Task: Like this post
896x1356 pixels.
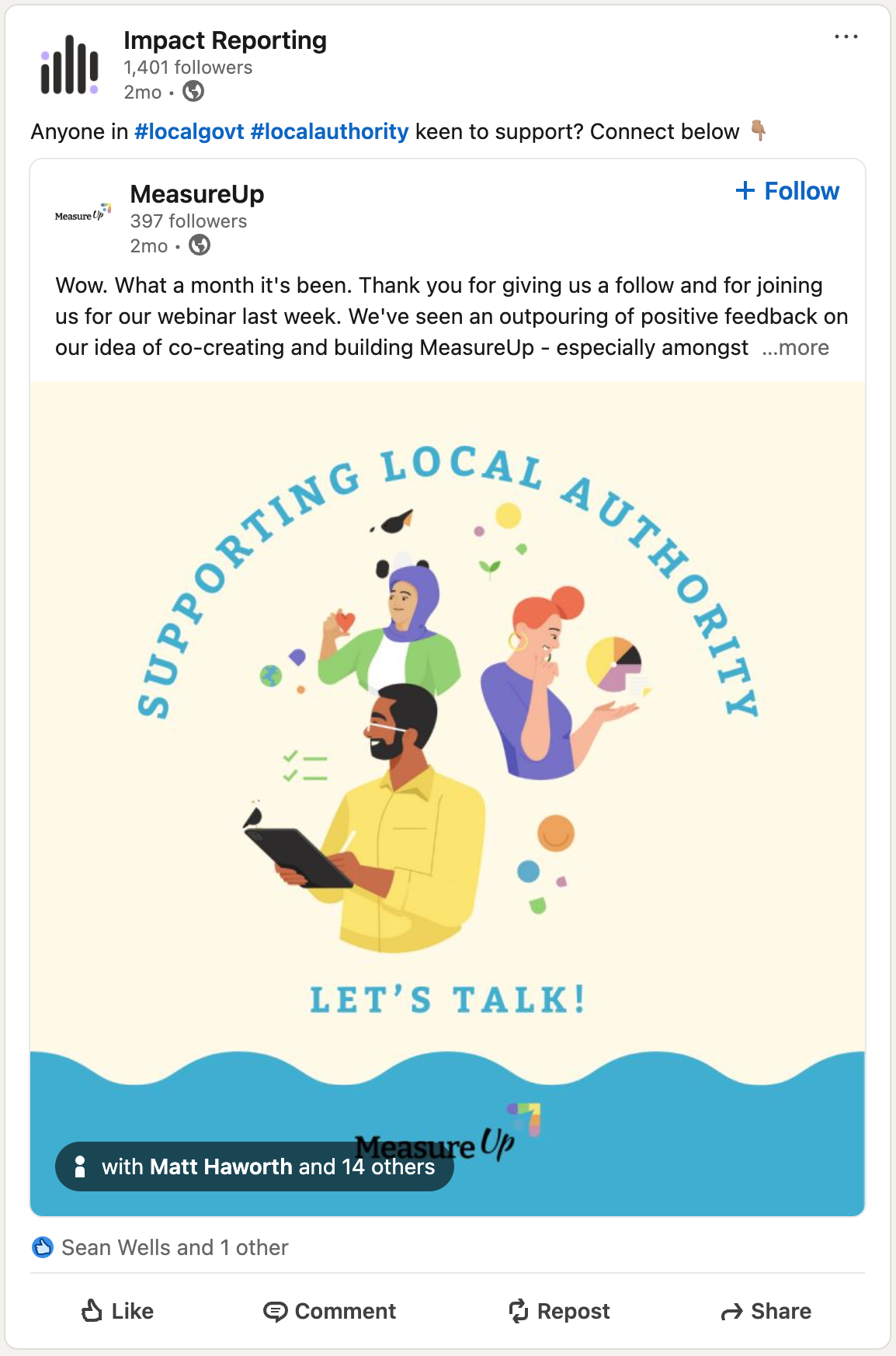Action: (x=118, y=1311)
